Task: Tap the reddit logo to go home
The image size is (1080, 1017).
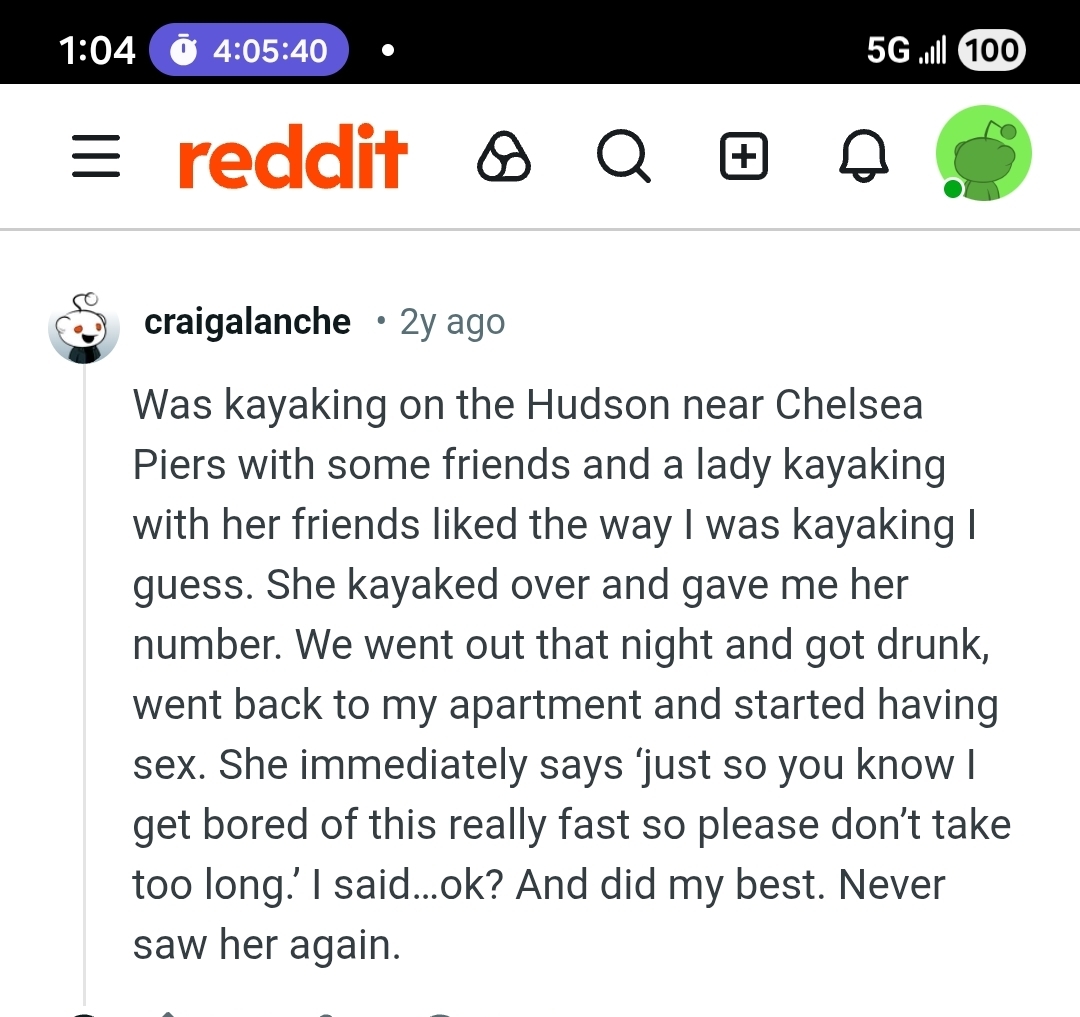Action: coord(292,157)
